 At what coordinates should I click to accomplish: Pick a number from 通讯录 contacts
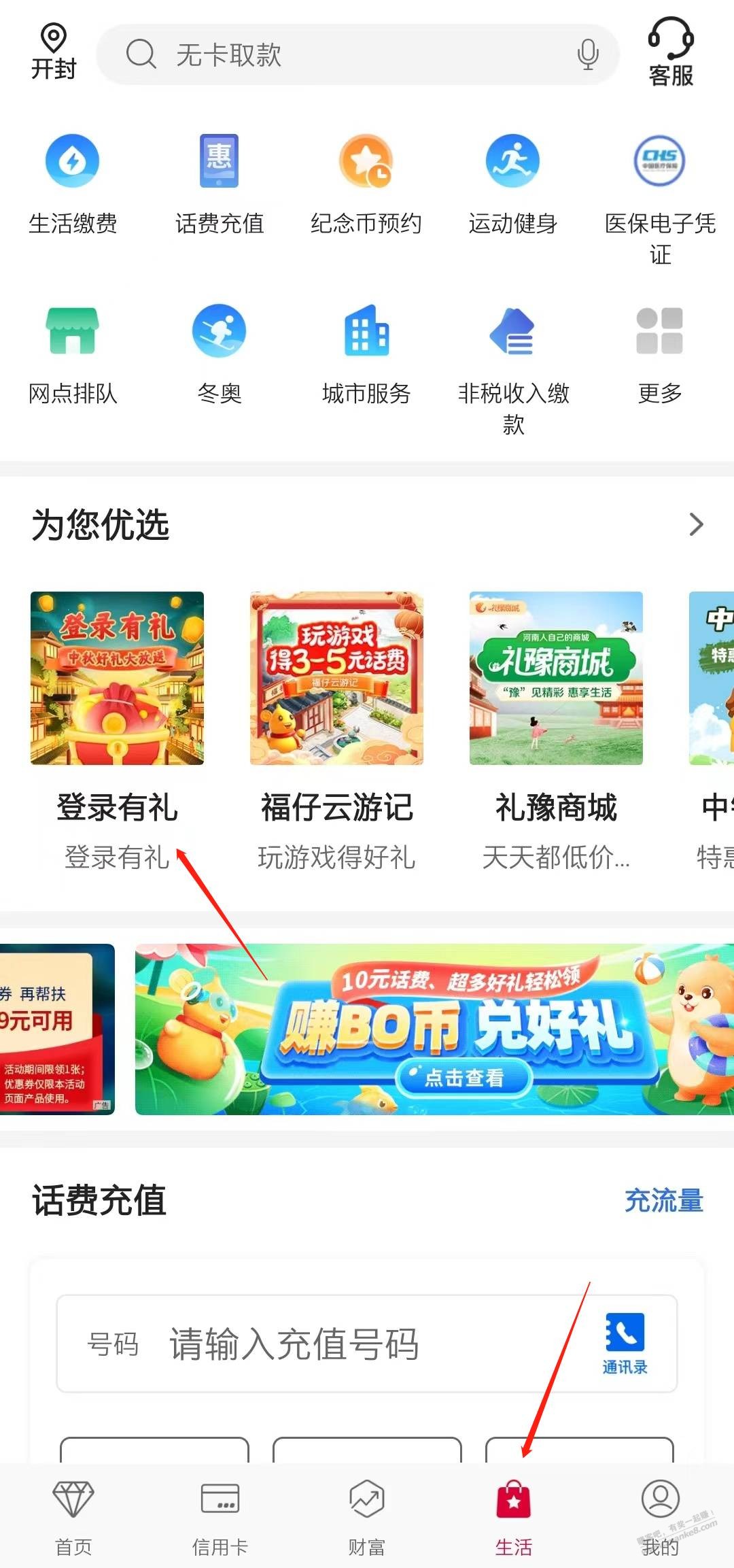point(625,1344)
